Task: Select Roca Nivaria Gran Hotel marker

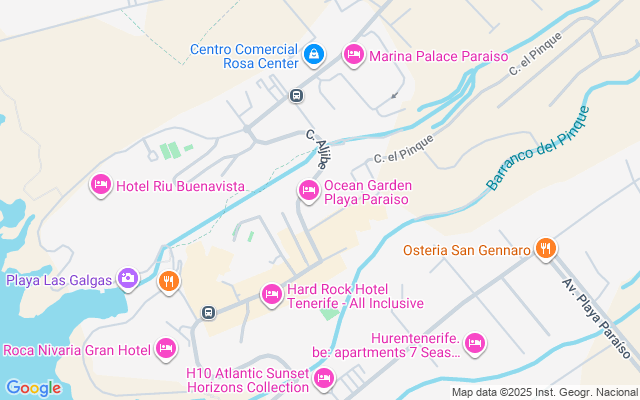Action: (x=166, y=349)
